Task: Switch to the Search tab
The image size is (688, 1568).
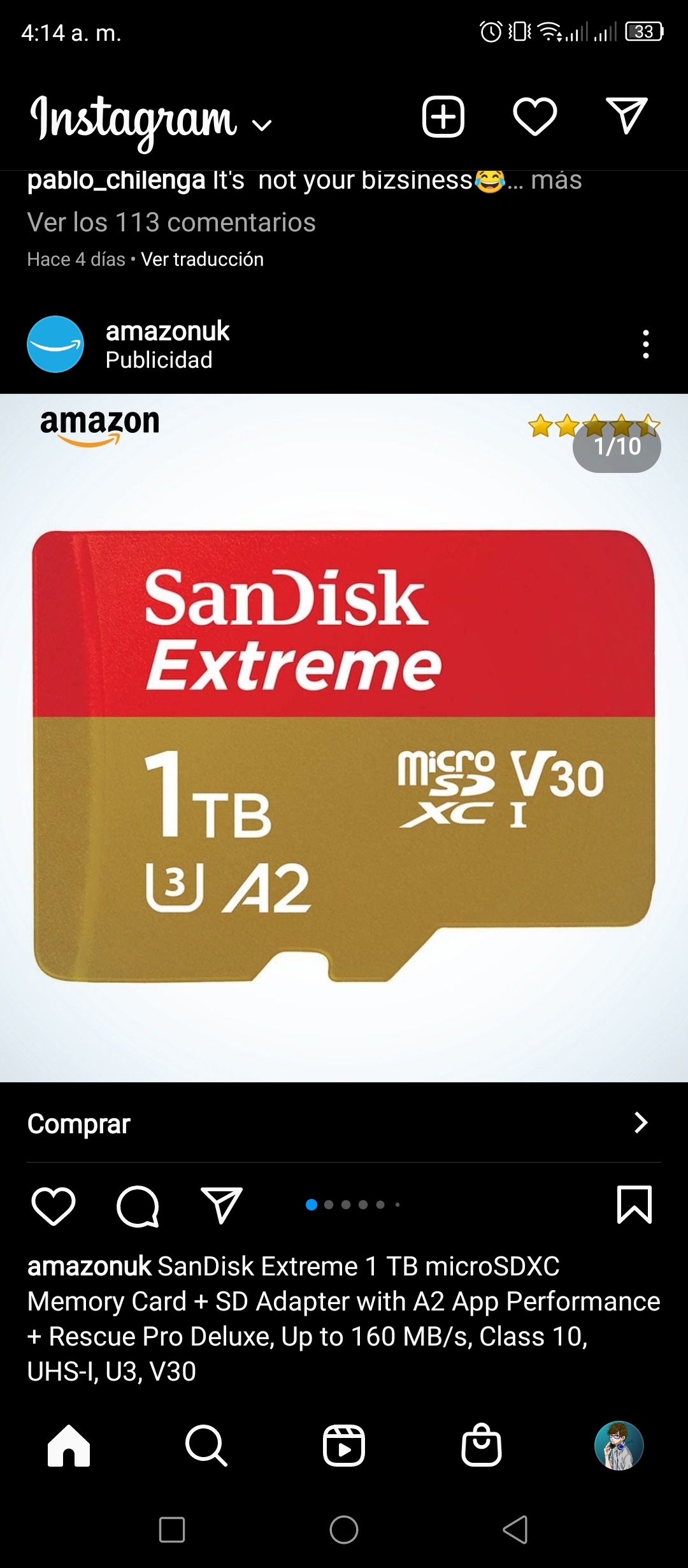Action: tap(206, 1446)
